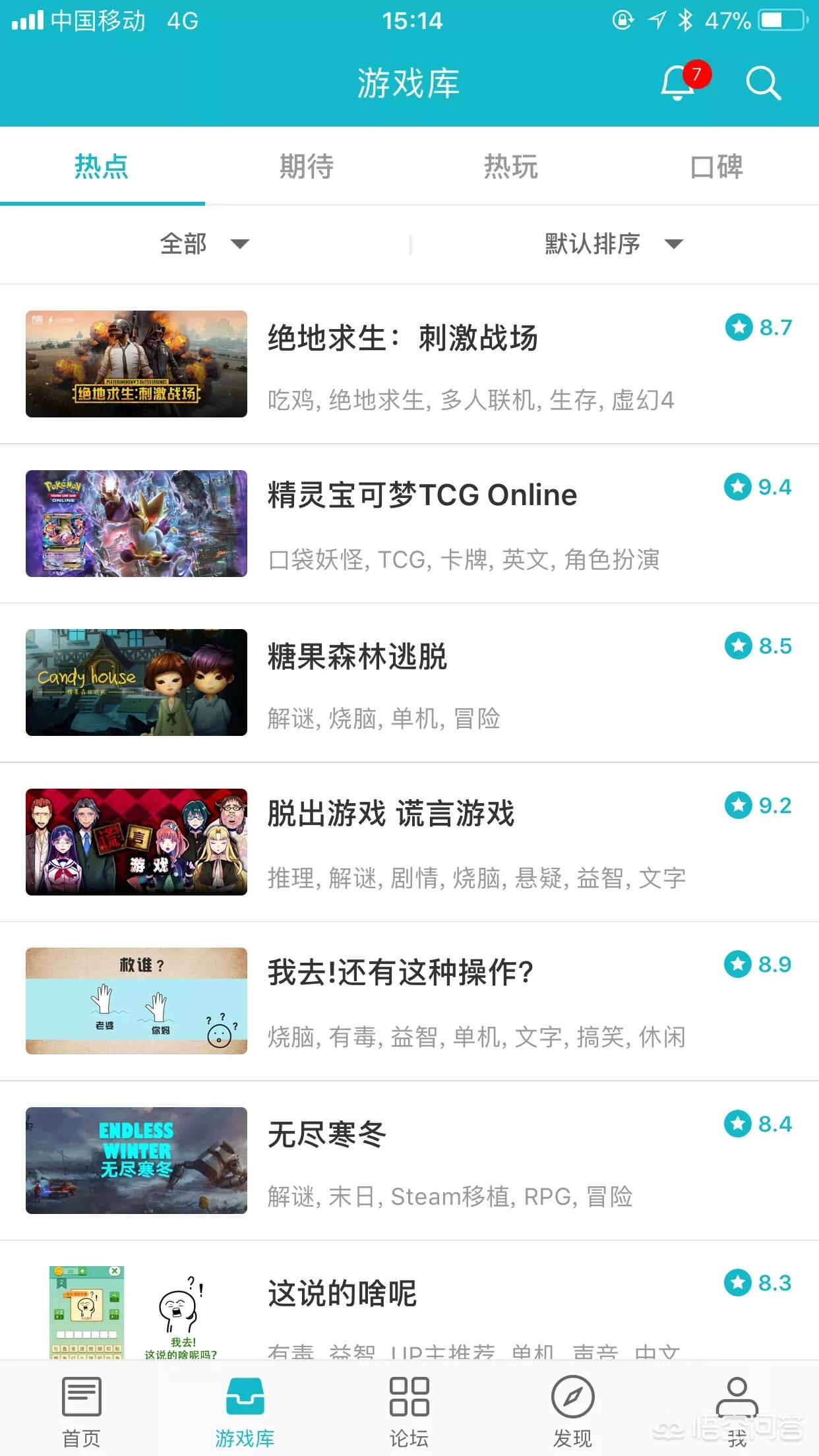Open 我去!还有这种操作? game entry
This screenshot has height=1456, width=819.
(400, 973)
